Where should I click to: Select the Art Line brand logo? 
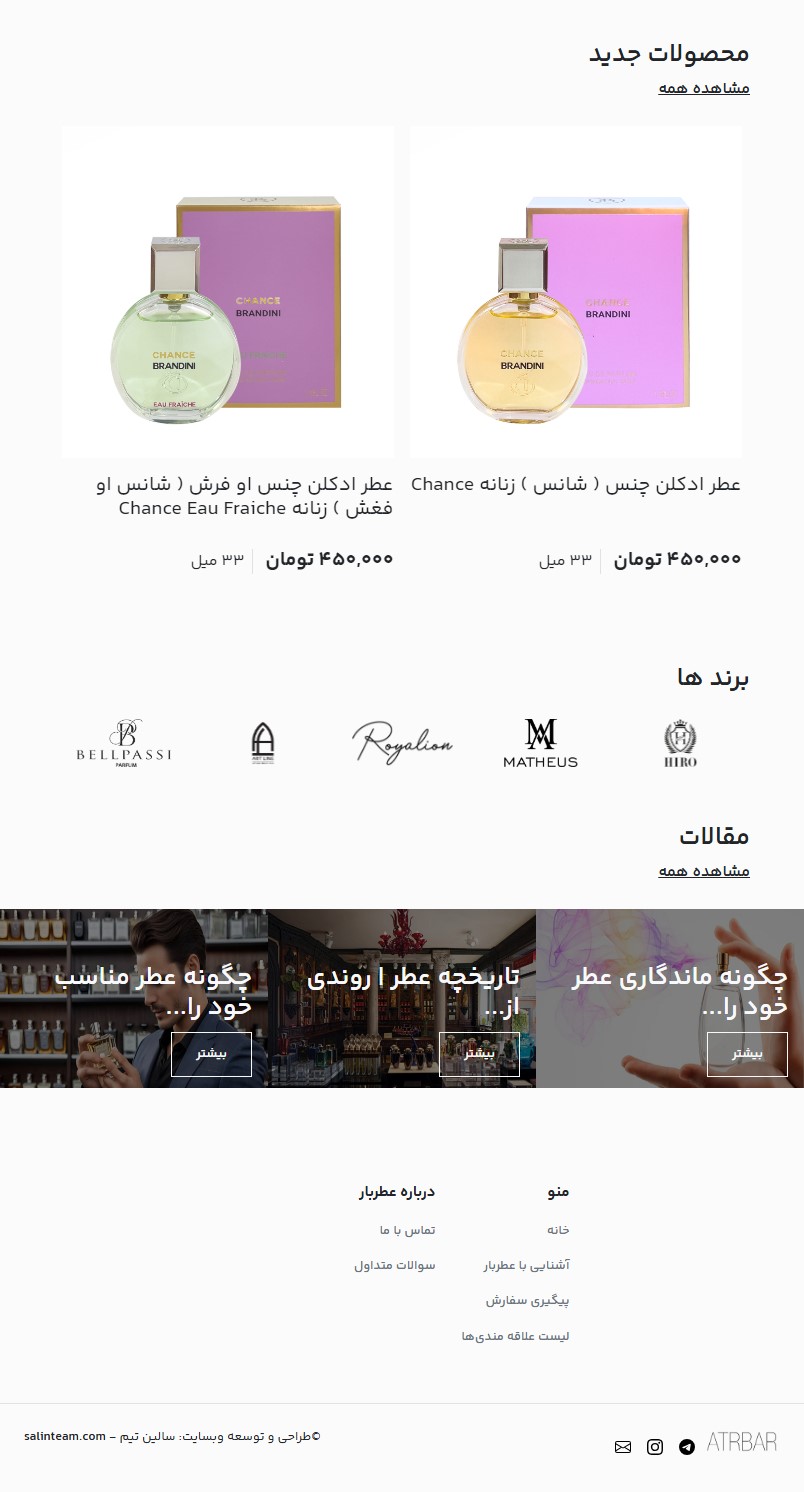click(x=263, y=743)
